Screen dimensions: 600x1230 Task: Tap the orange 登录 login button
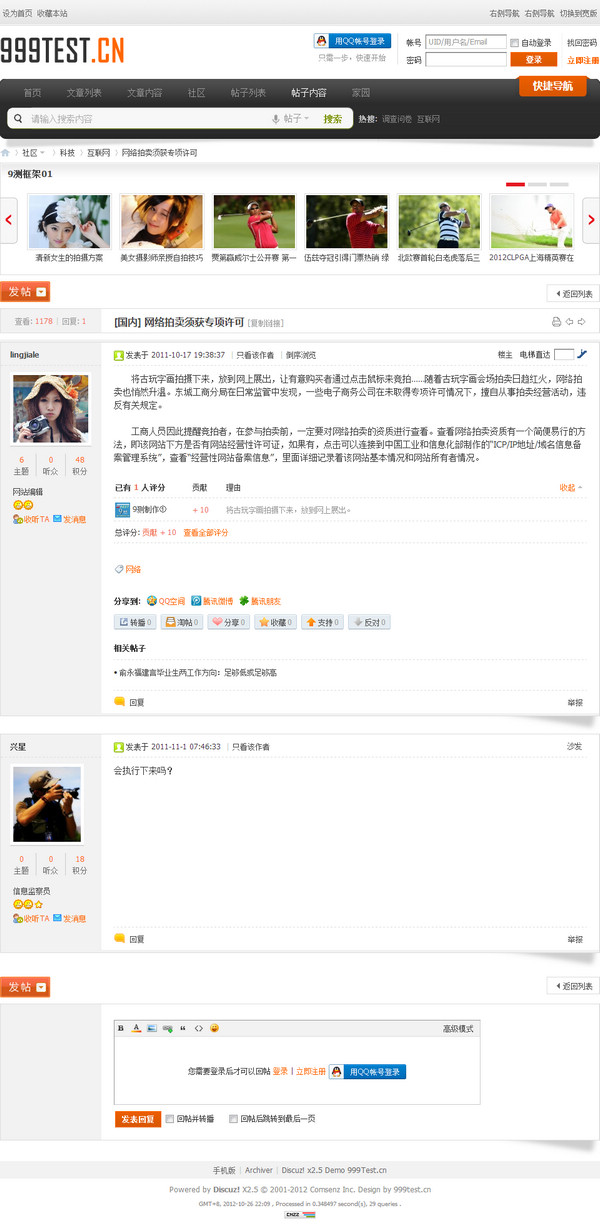pos(533,60)
